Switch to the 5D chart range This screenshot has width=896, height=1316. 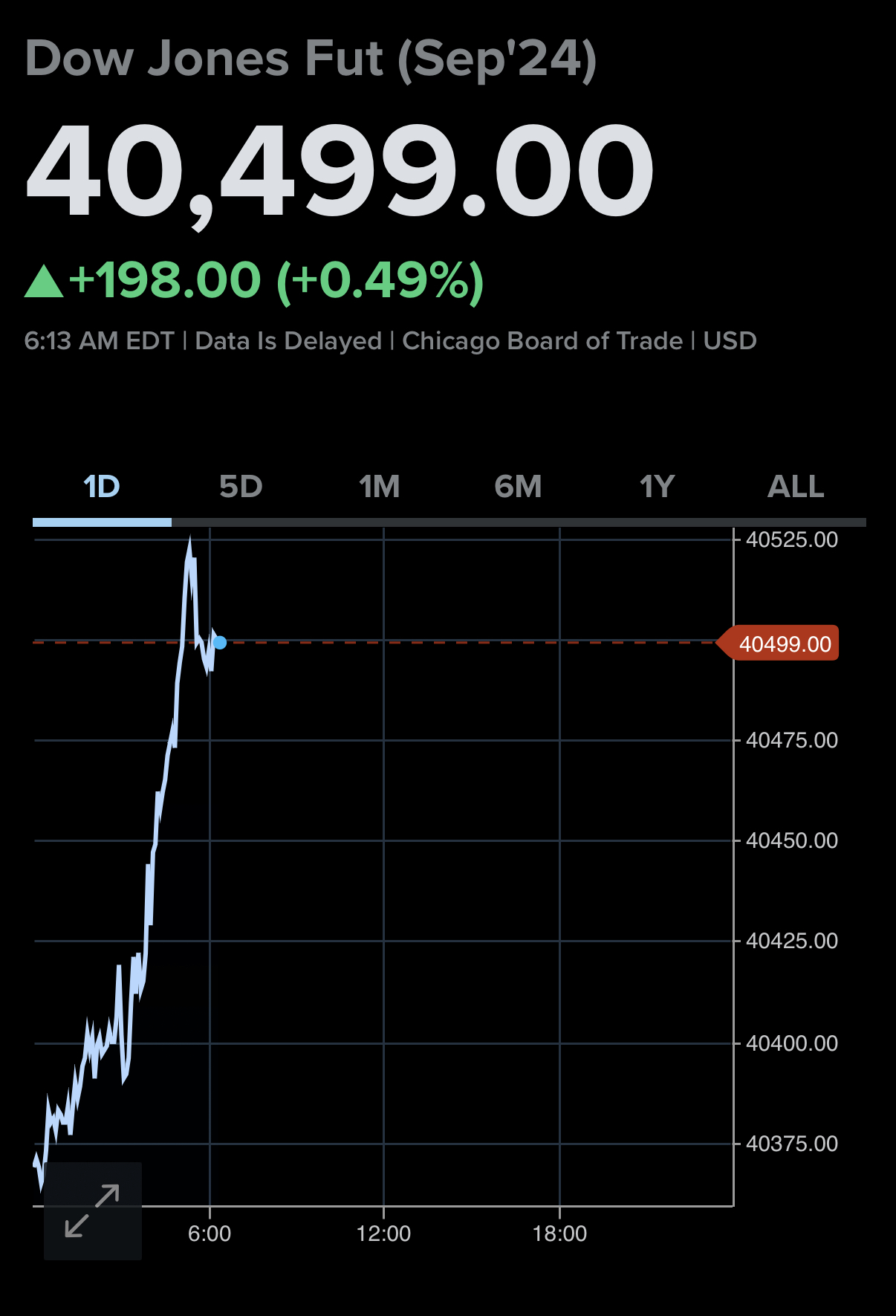(241, 487)
